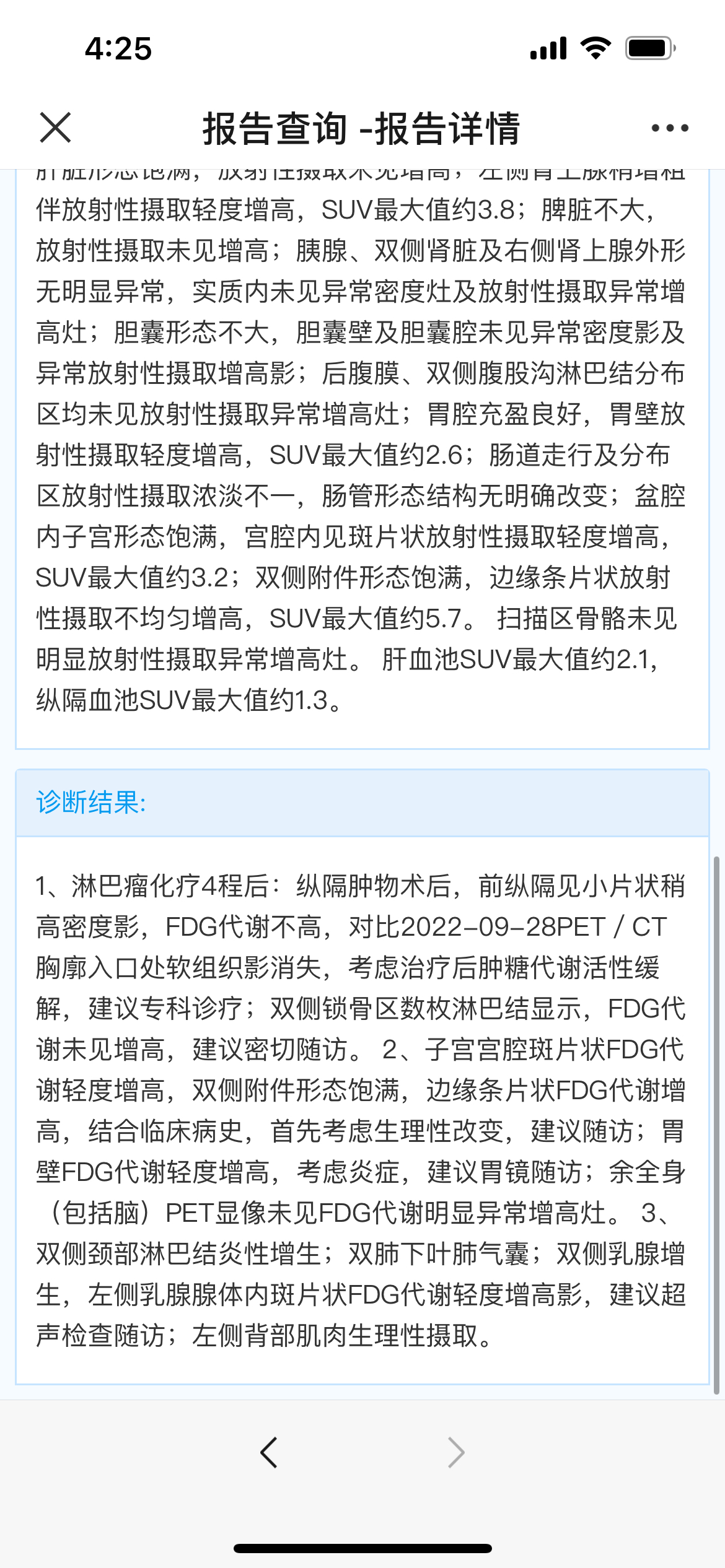Close the report detail page

55,128
